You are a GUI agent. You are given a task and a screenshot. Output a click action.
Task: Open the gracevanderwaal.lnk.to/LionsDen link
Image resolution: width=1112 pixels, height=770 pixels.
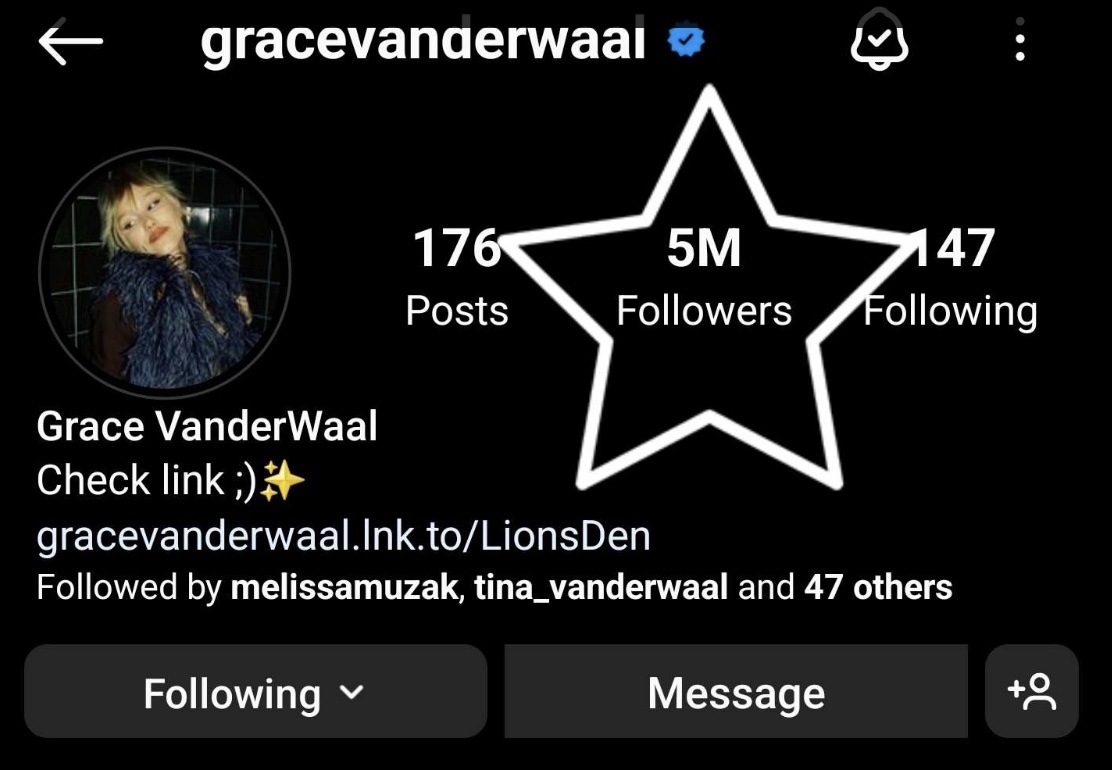pyautogui.click(x=343, y=536)
